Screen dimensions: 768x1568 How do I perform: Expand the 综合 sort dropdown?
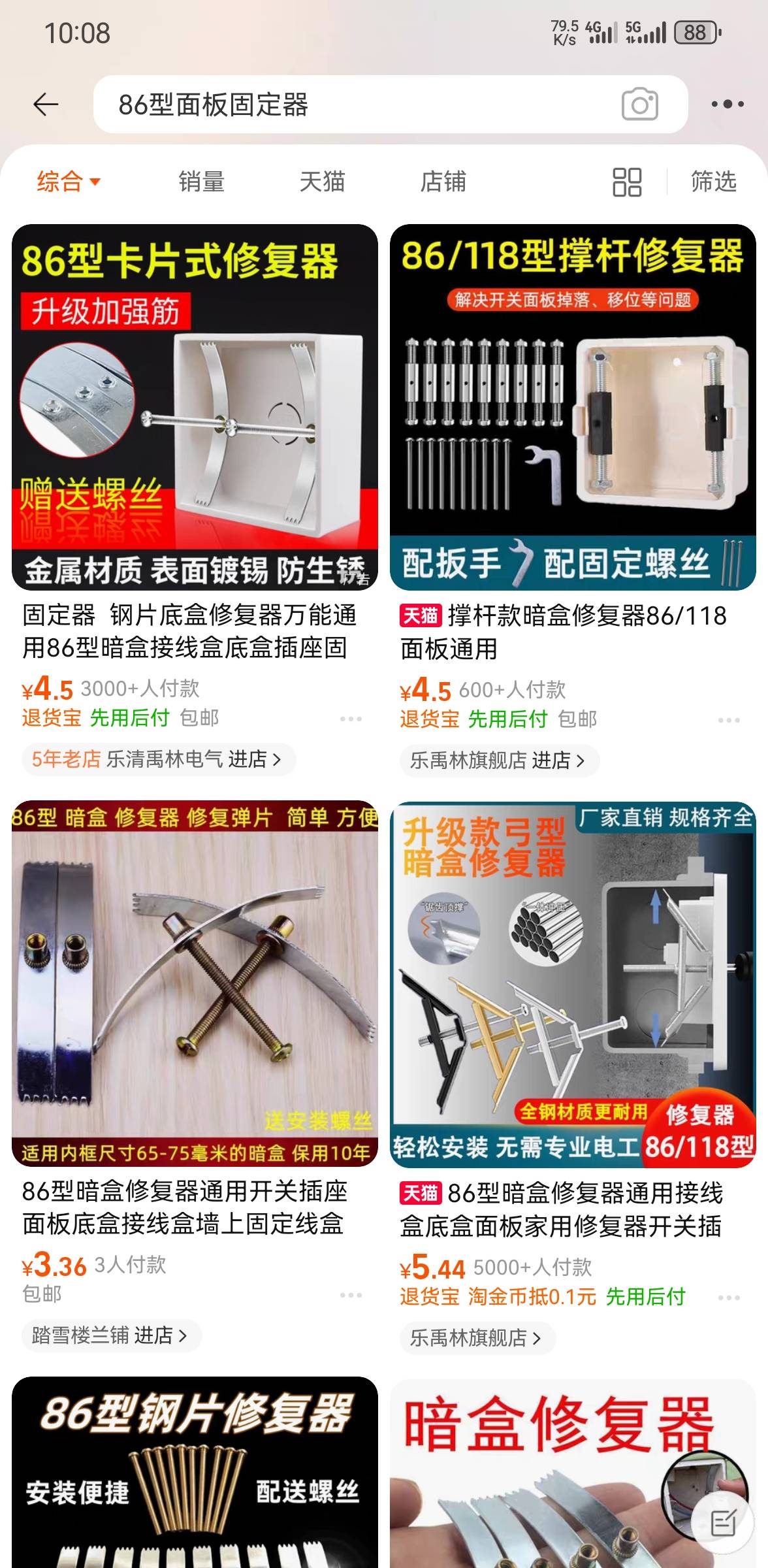[x=69, y=182]
